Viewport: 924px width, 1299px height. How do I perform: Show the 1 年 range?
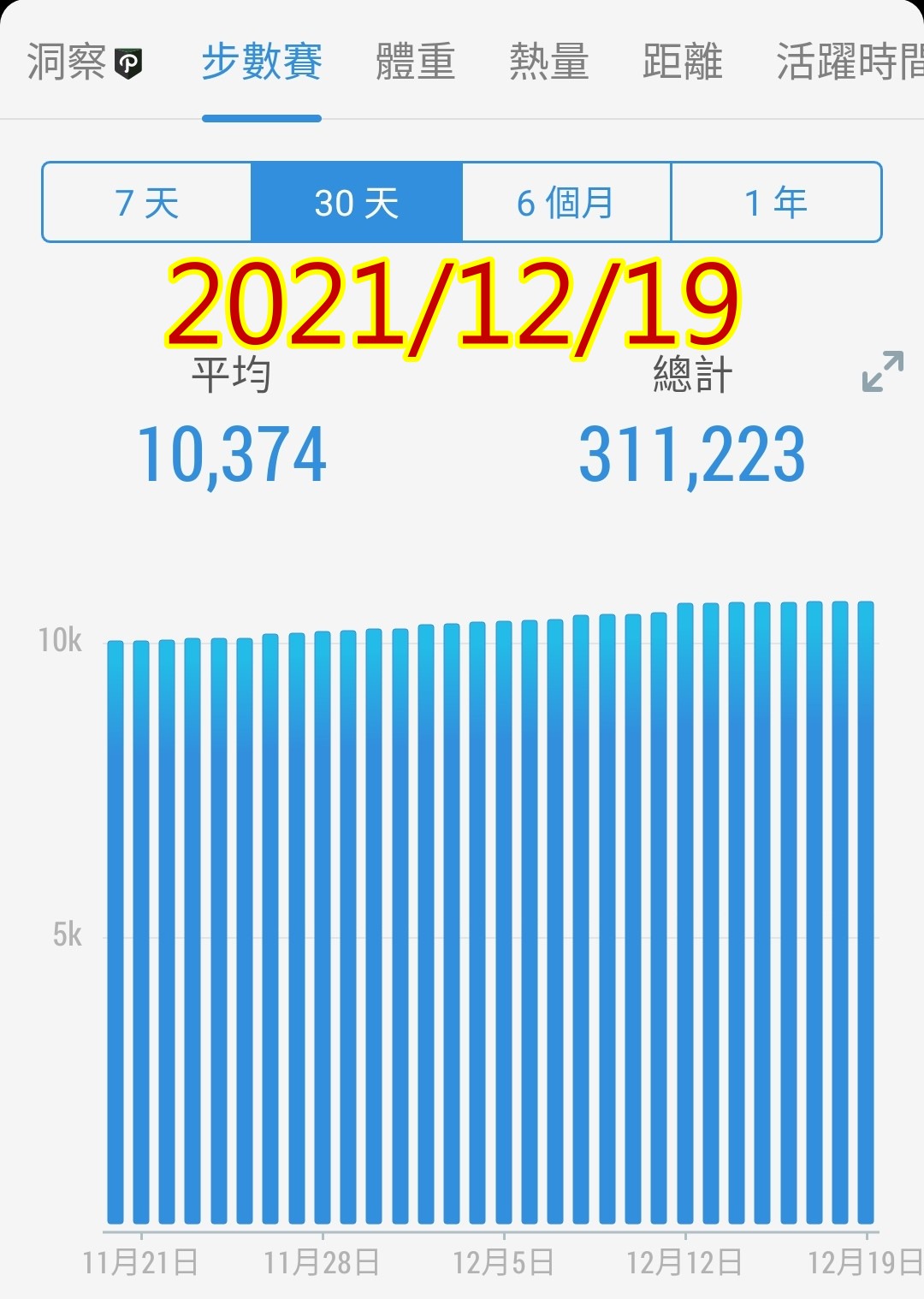pos(776,203)
